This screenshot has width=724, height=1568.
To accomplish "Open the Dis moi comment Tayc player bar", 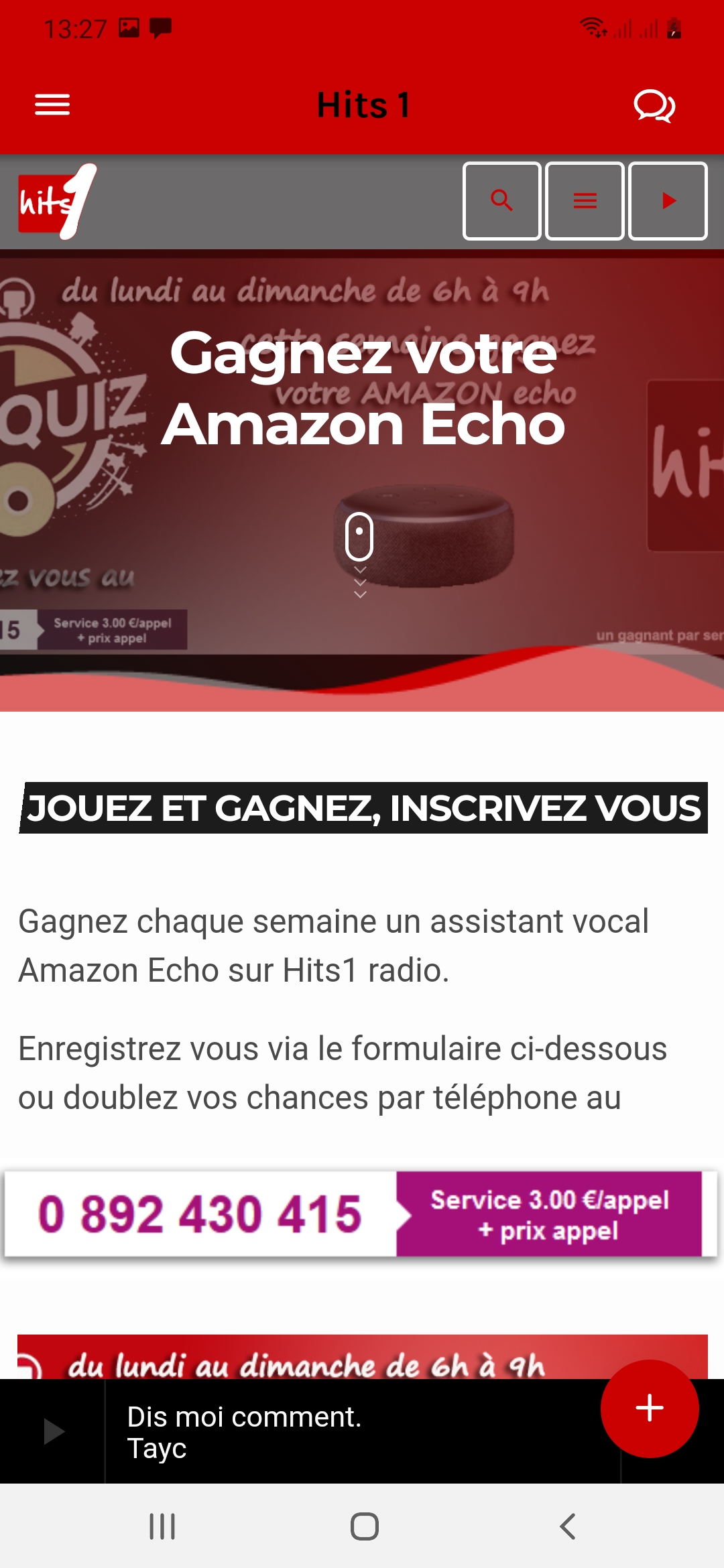I will pos(363,1432).
